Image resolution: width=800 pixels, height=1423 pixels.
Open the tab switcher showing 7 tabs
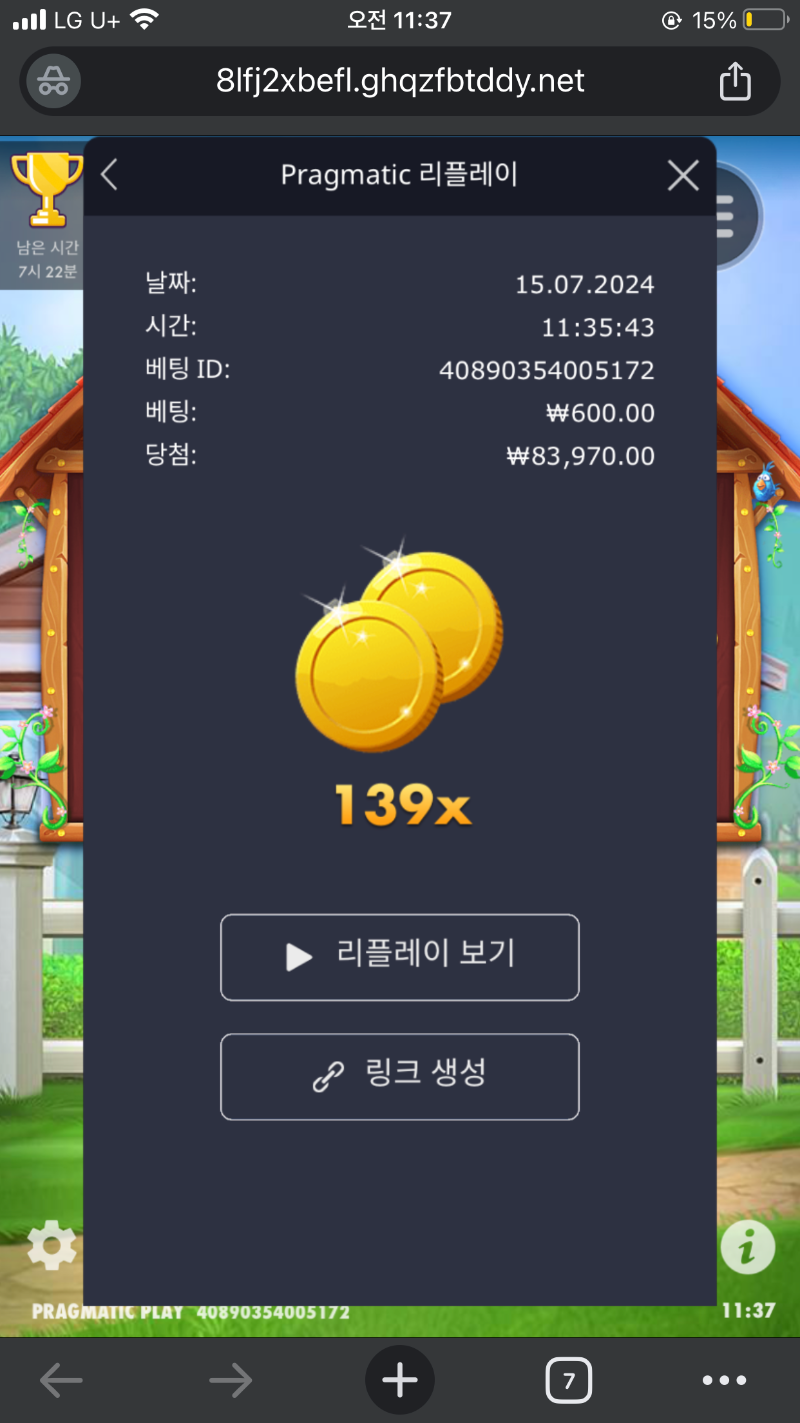pos(569,1381)
